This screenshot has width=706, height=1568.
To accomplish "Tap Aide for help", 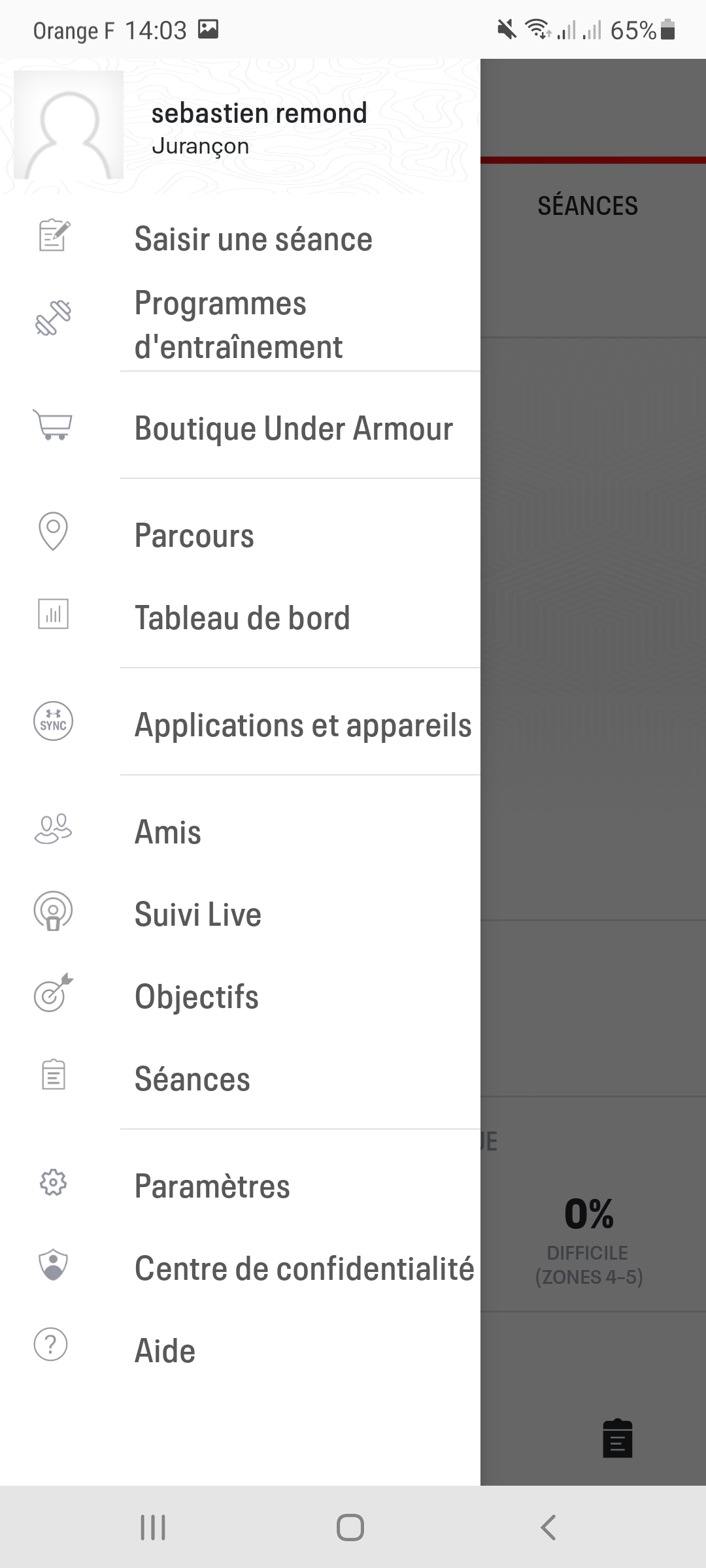I will pos(165,1351).
